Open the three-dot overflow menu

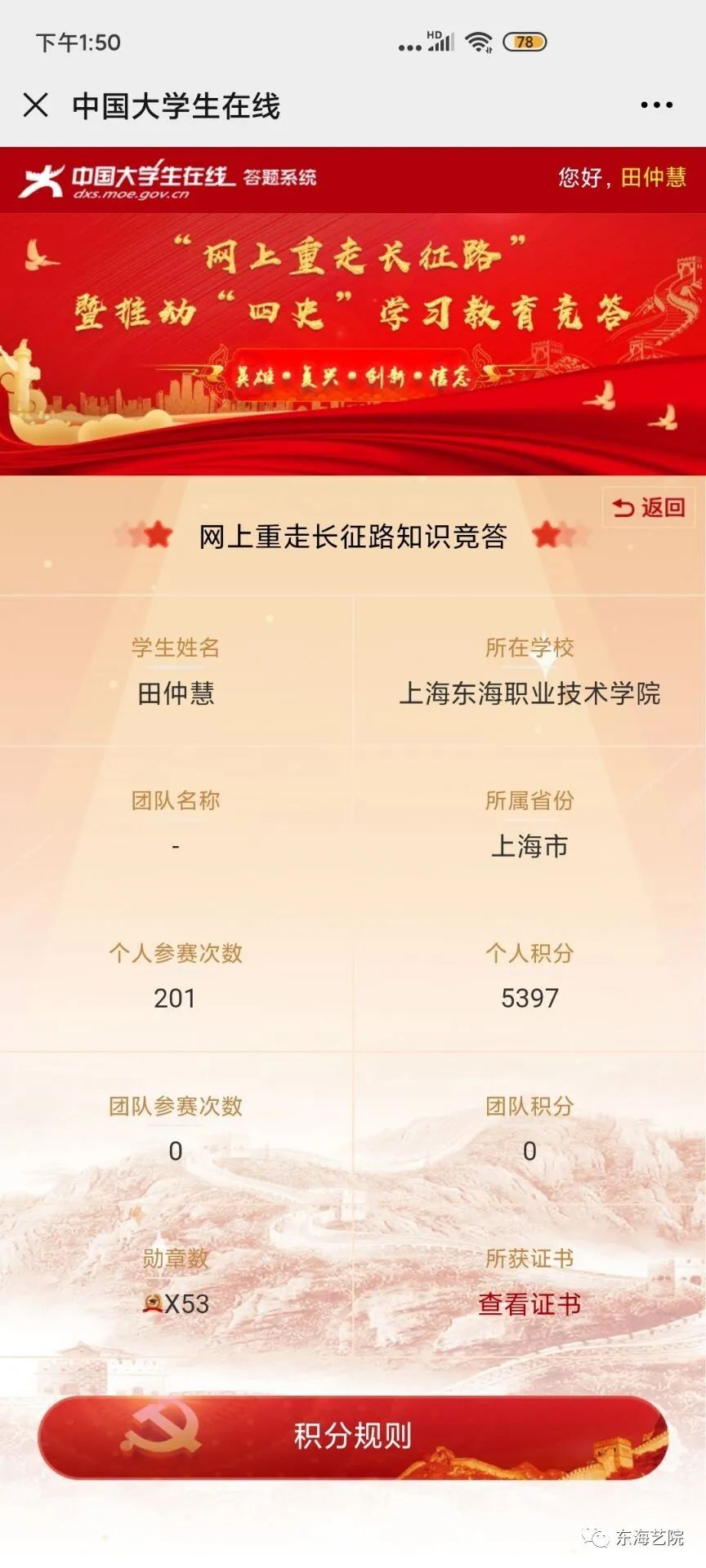(656, 105)
